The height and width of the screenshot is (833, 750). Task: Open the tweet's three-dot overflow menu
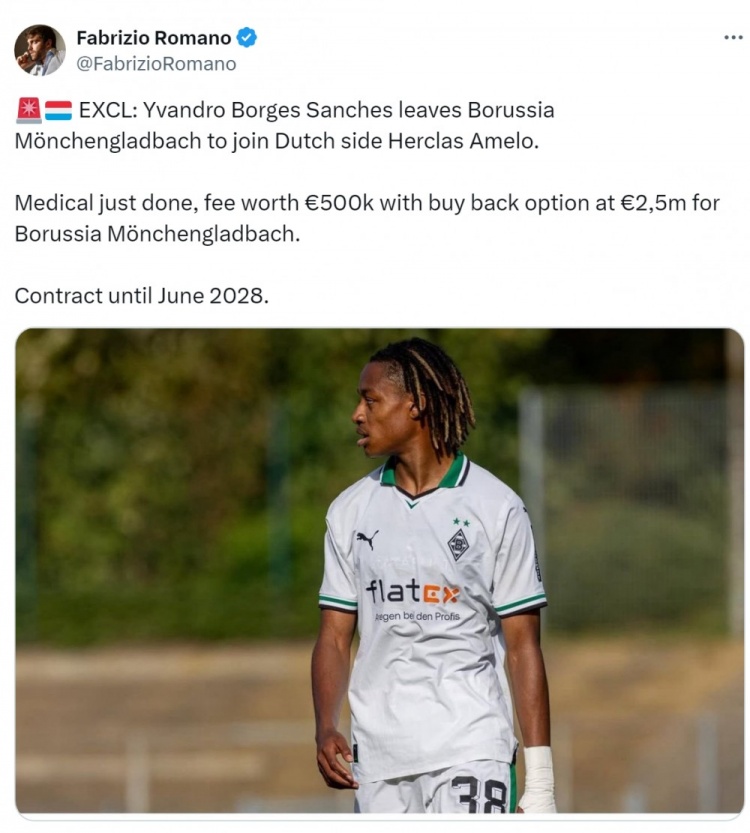pos(733,37)
